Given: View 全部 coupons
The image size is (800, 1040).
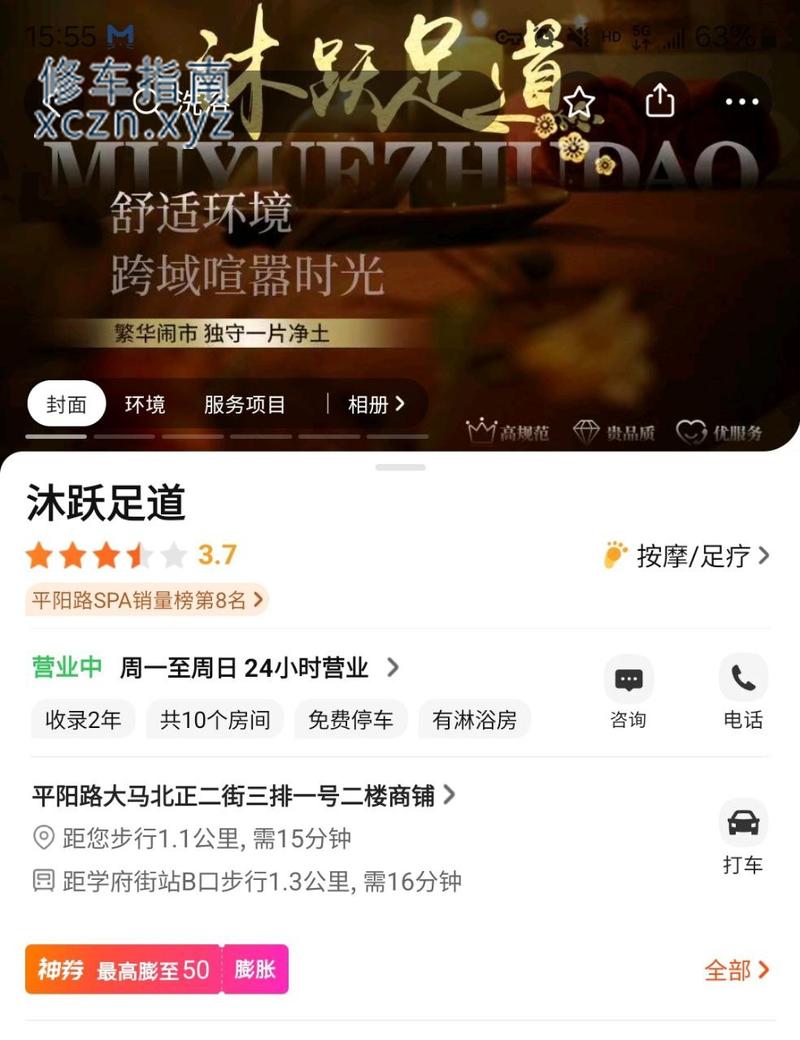Looking at the screenshot, I should 737,970.
